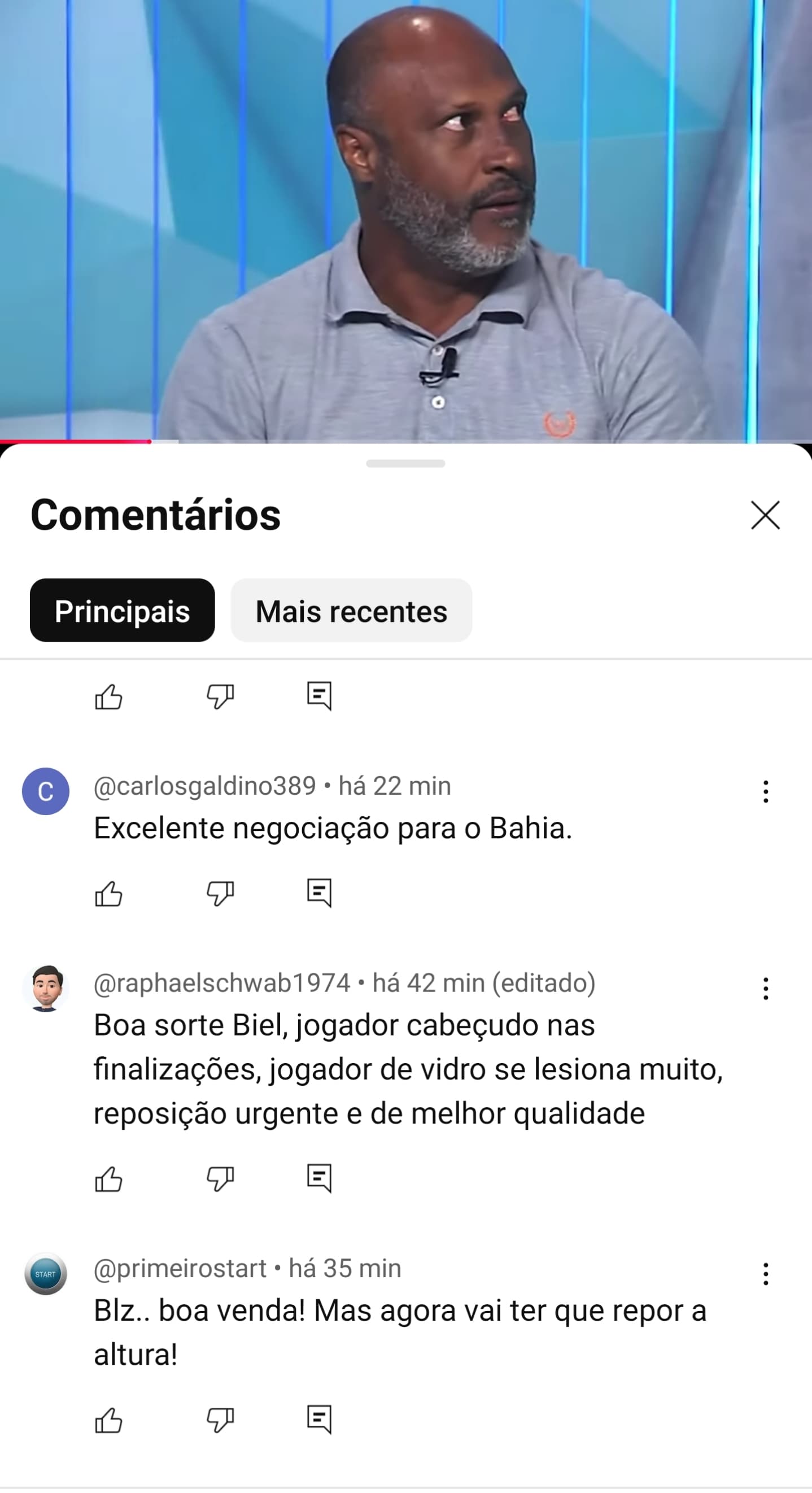Like the comment by @primeirostart
The height and width of the screenshot is (1493, 812).
[108, 1420]
